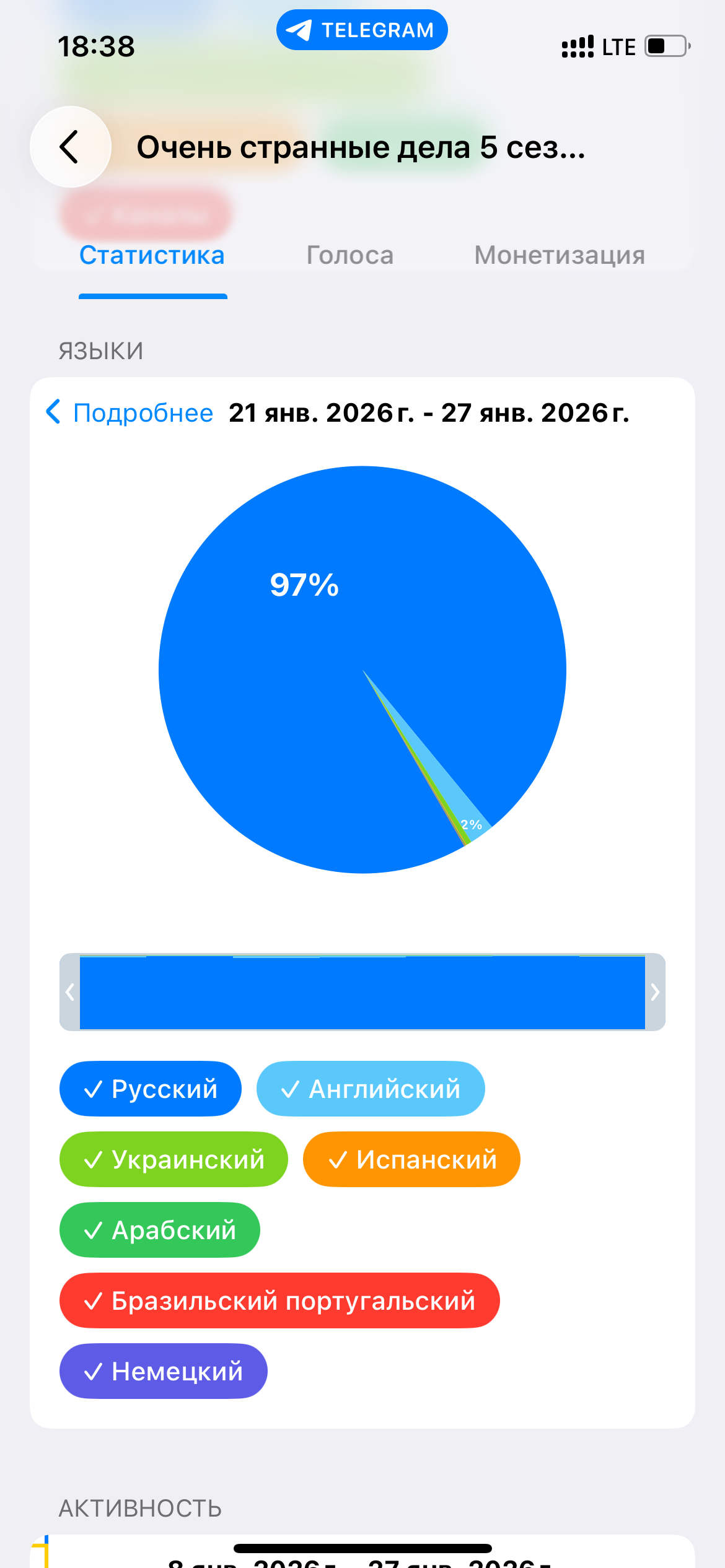Uncheck Бразильский португальский chip
725x1568 pixels.
point(279,1300)
